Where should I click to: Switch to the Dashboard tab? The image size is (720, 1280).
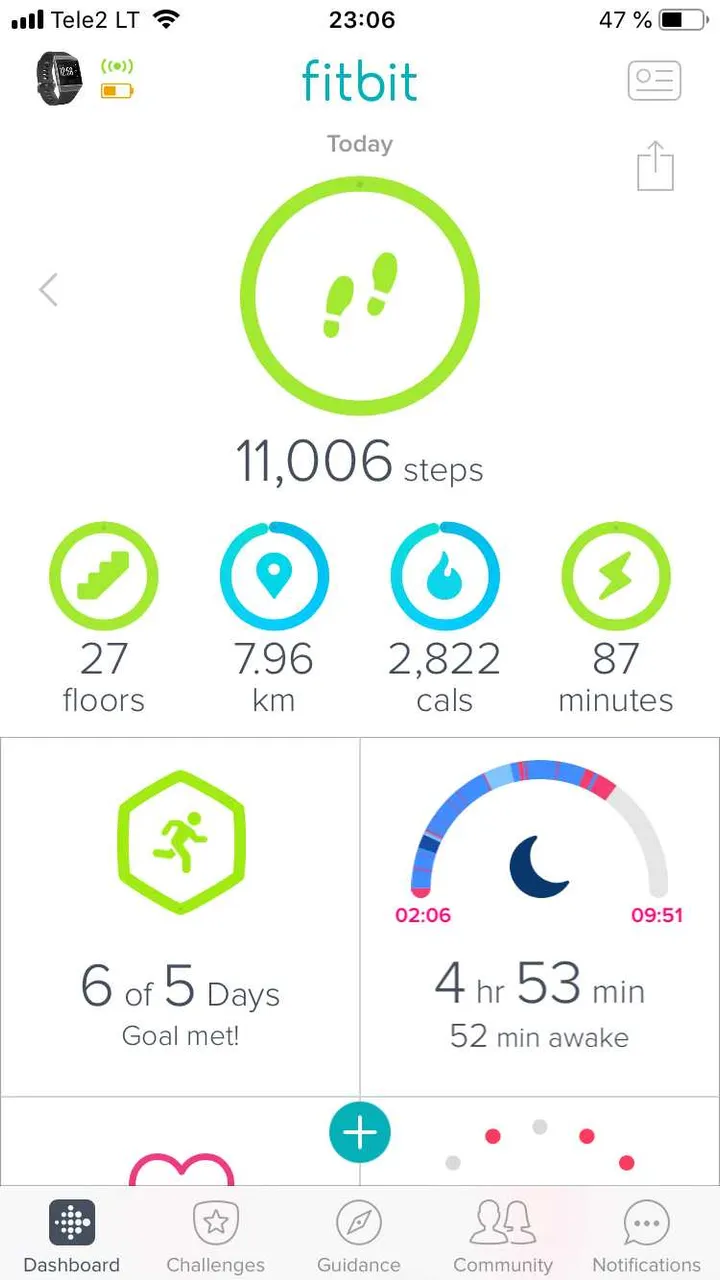click(x=71, y=1236)
